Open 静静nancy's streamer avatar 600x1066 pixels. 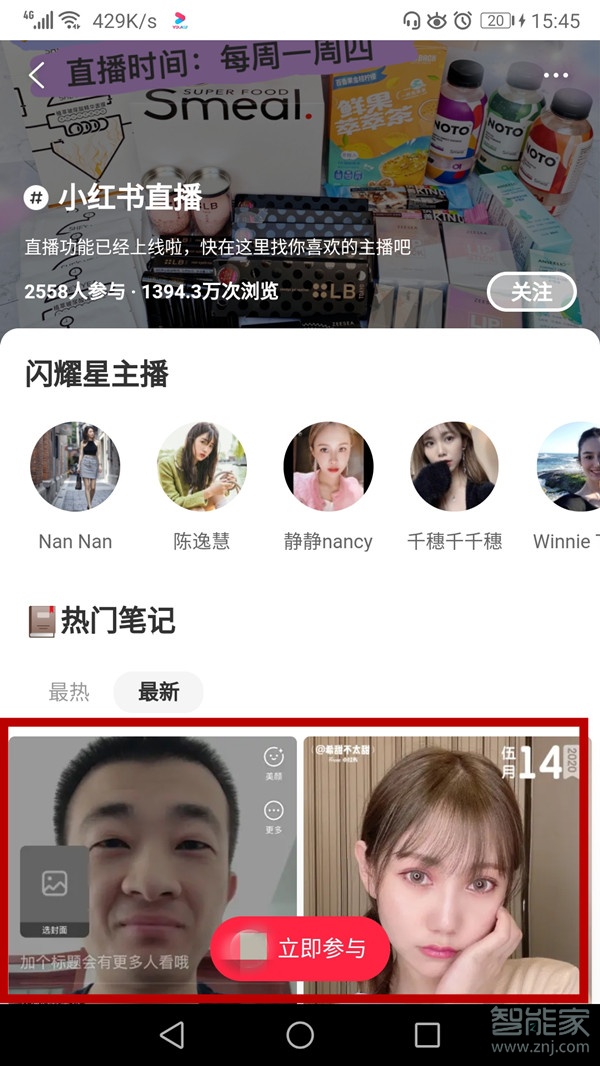(328, 467)
